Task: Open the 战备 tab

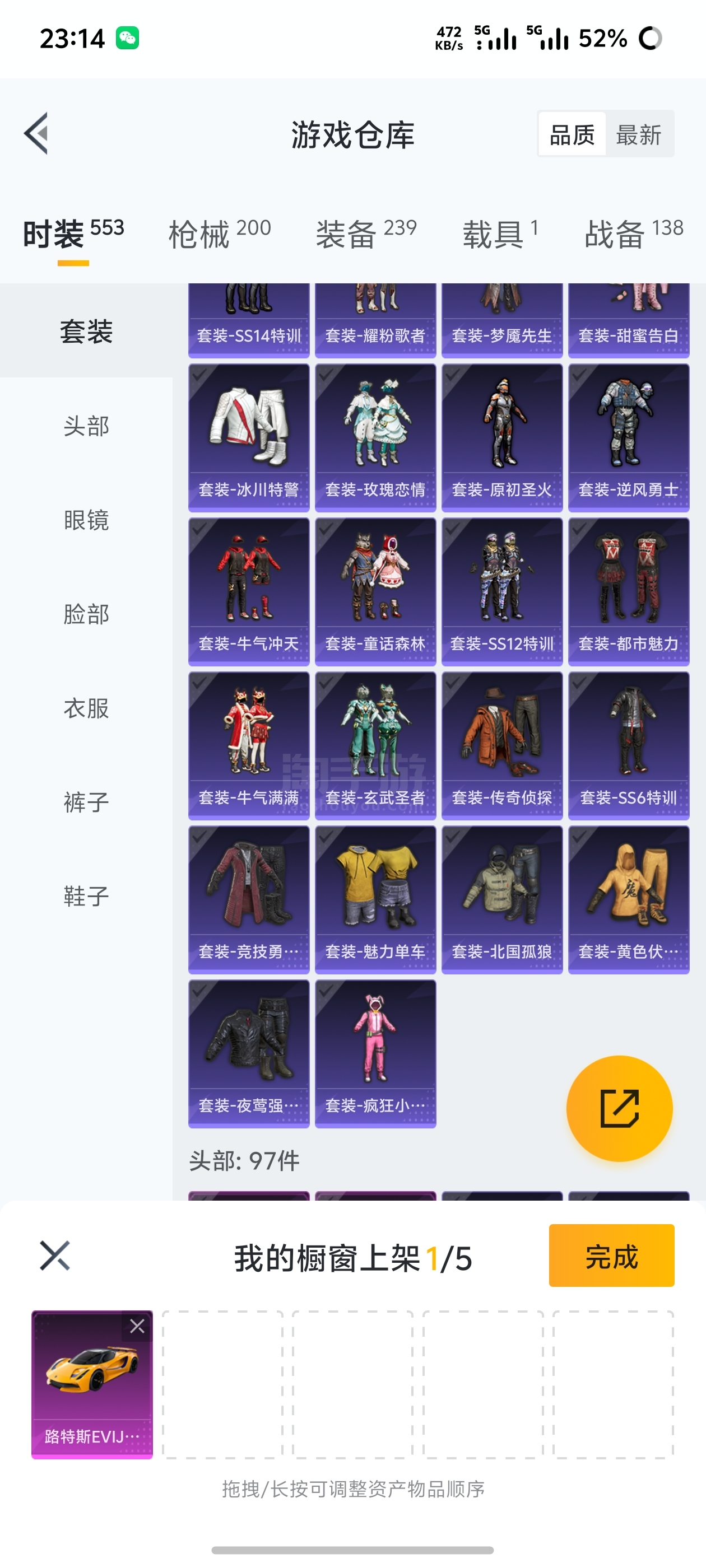Action: [634, 233]
